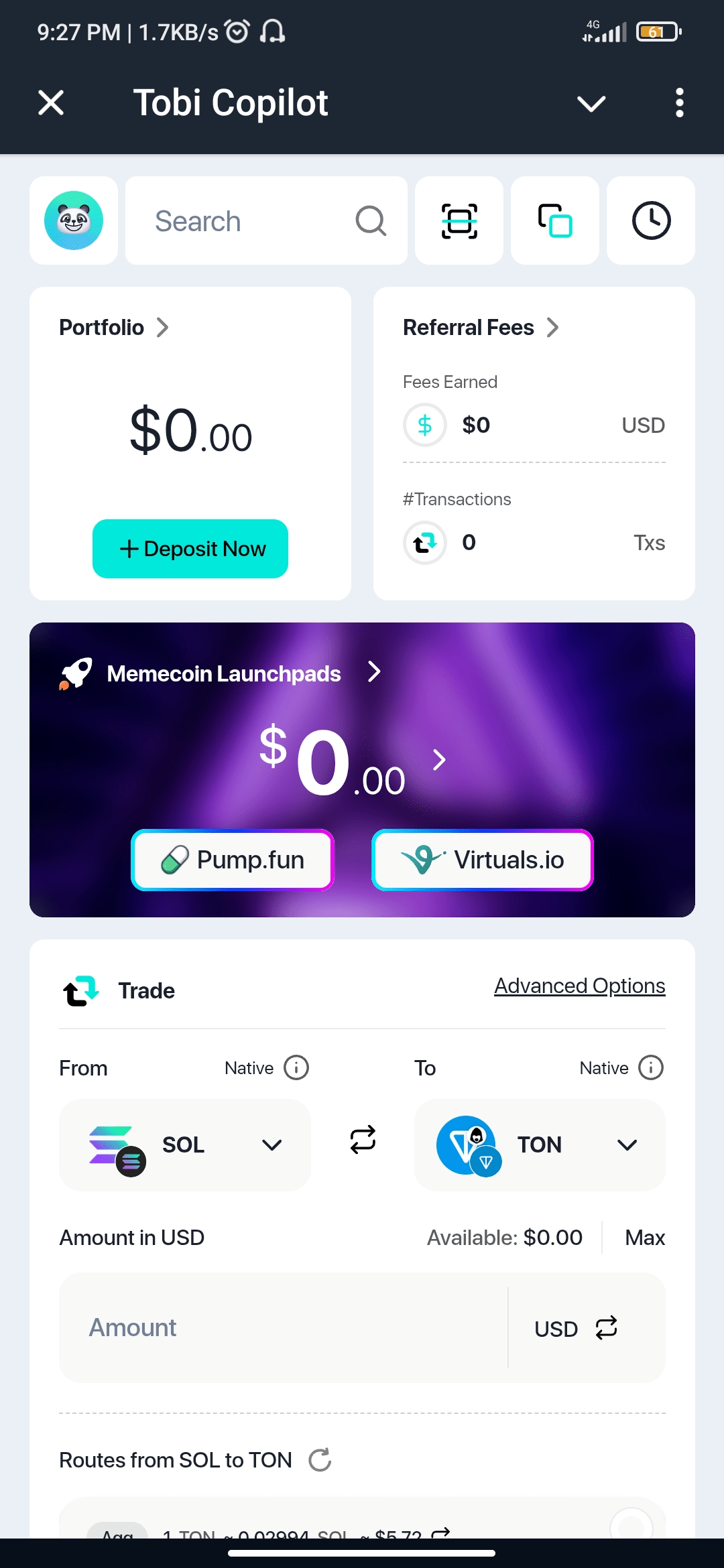This screenshot has height=1568, width=724.
Task: Swap the From and To tokens
Action: (363, 1139)
